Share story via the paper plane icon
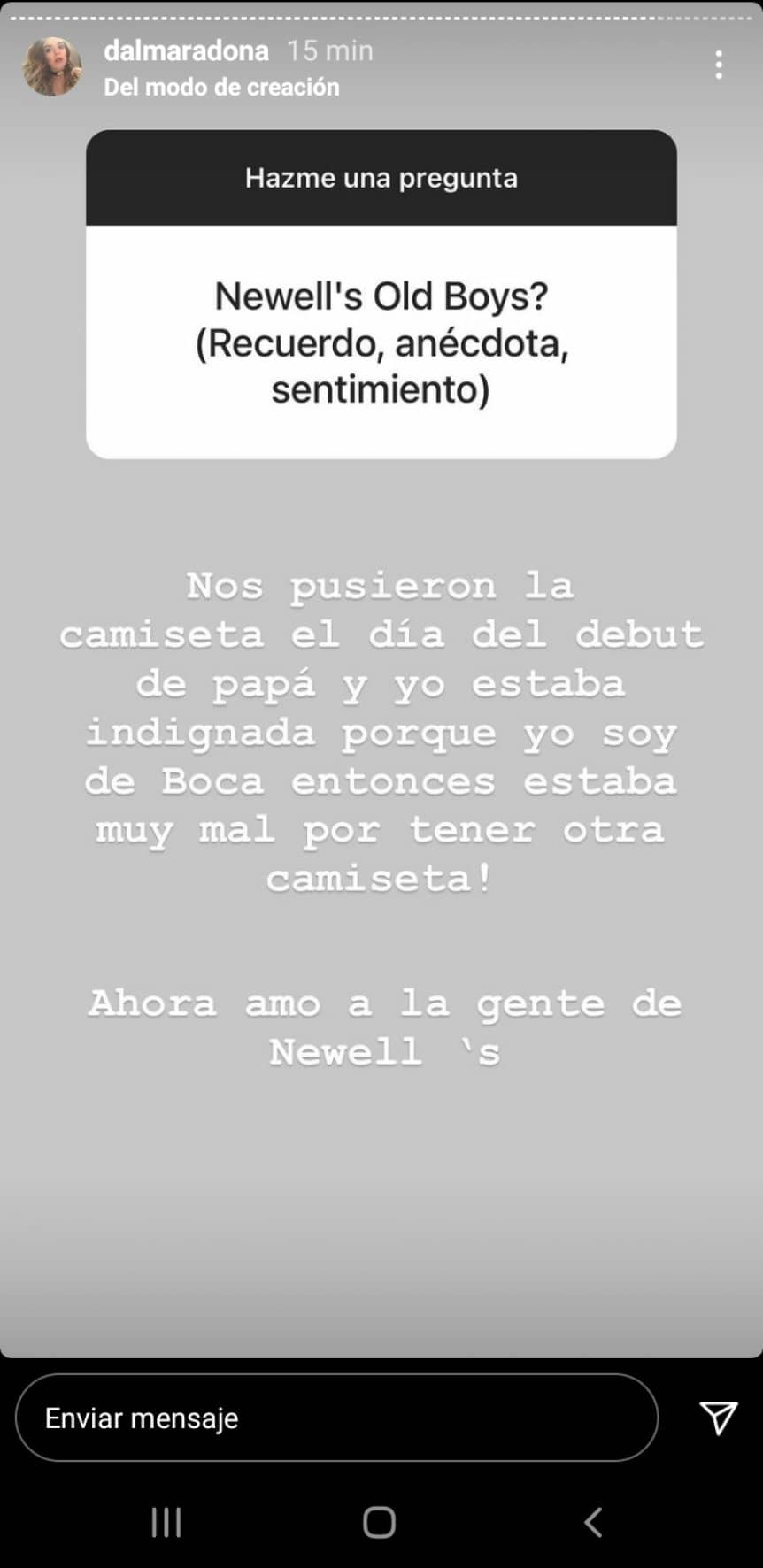This screenshot has height=1568, width=763. tap(718, 1418)
